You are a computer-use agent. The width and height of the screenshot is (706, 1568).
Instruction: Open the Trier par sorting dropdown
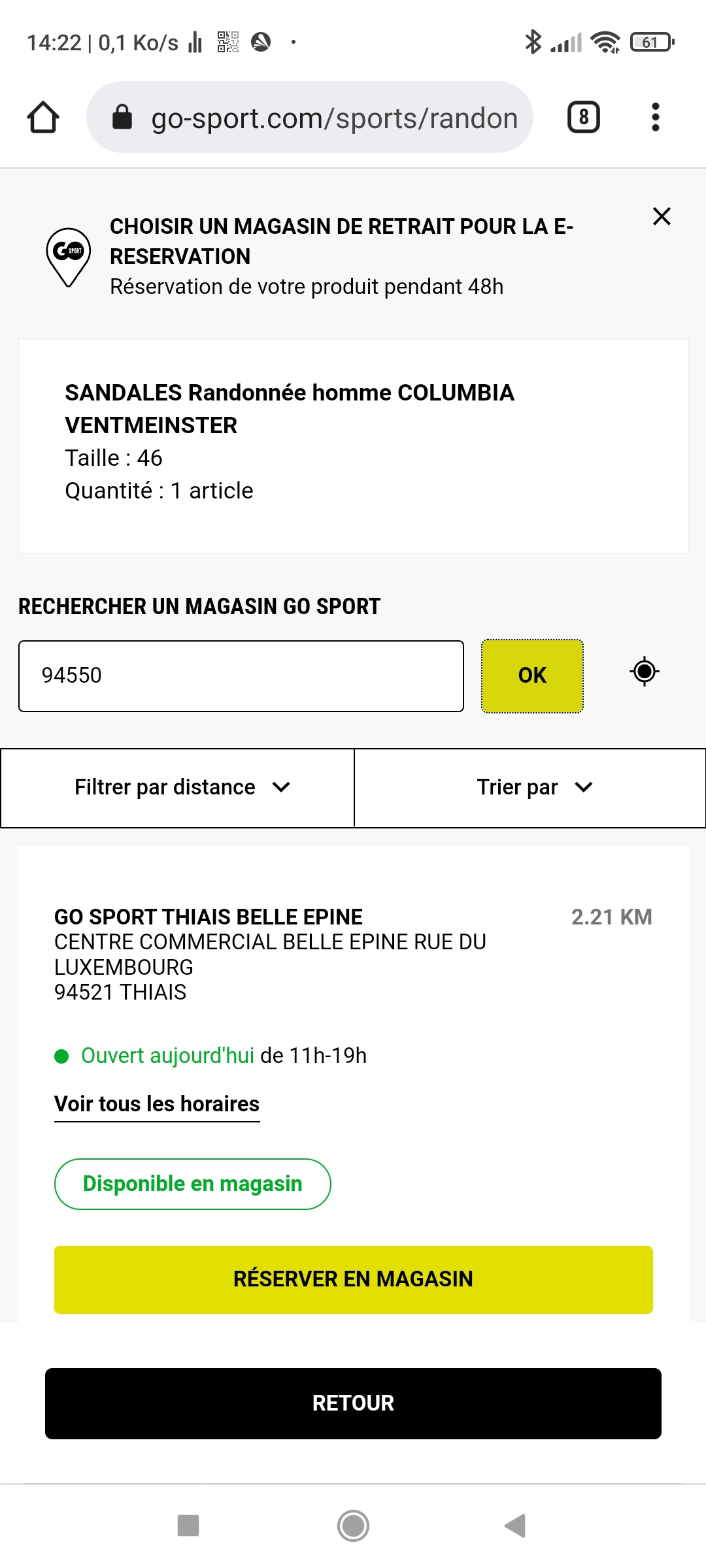pyautogui.click(x=530, y=788)
